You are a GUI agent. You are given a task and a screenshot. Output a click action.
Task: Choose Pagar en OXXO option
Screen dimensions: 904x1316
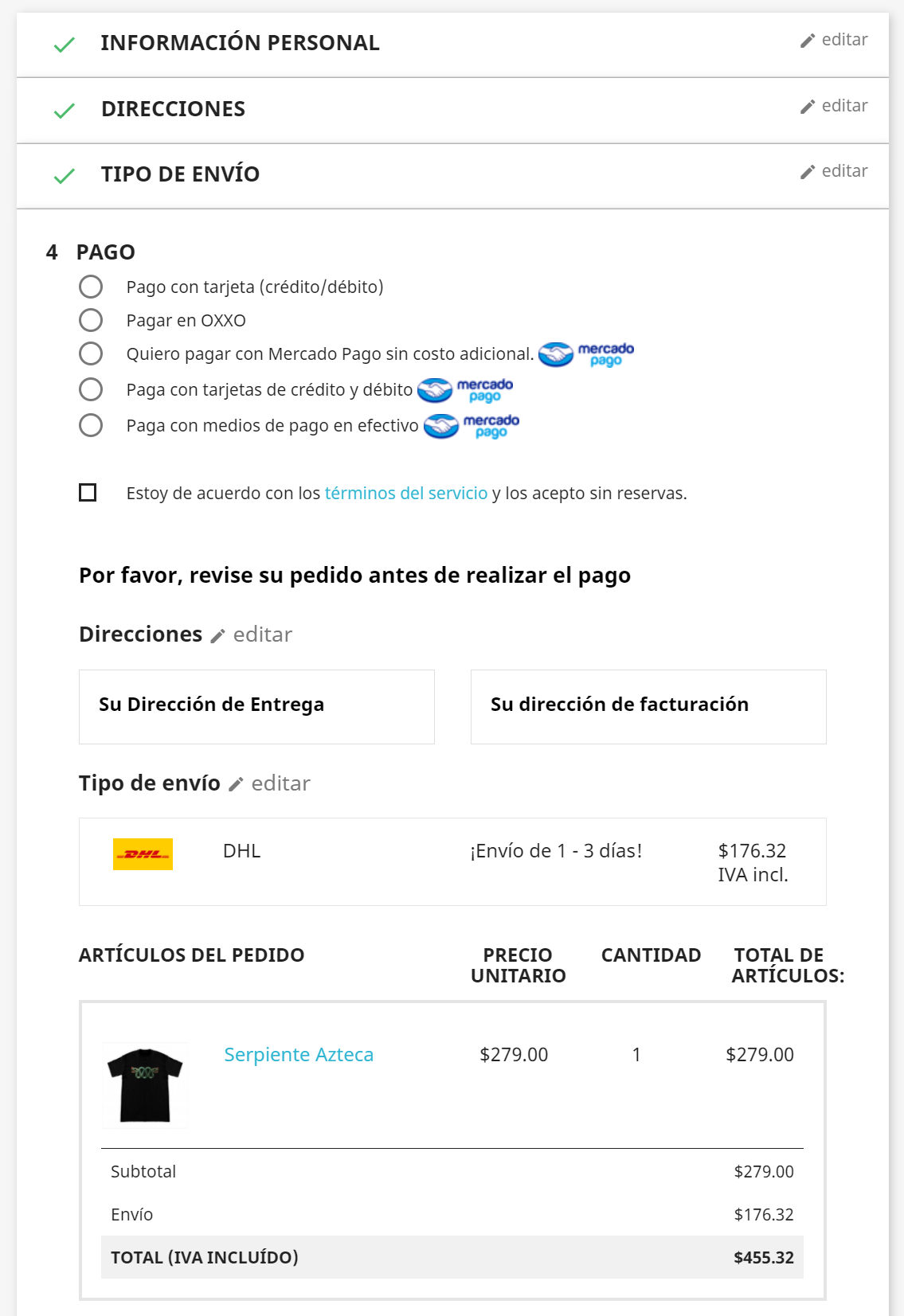pos(91,320)
